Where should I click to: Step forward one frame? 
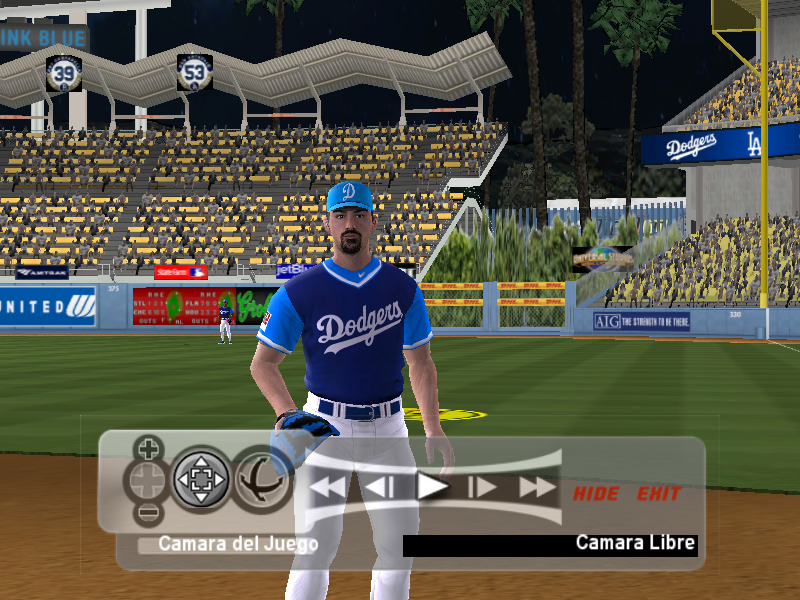tap(483, 488)
